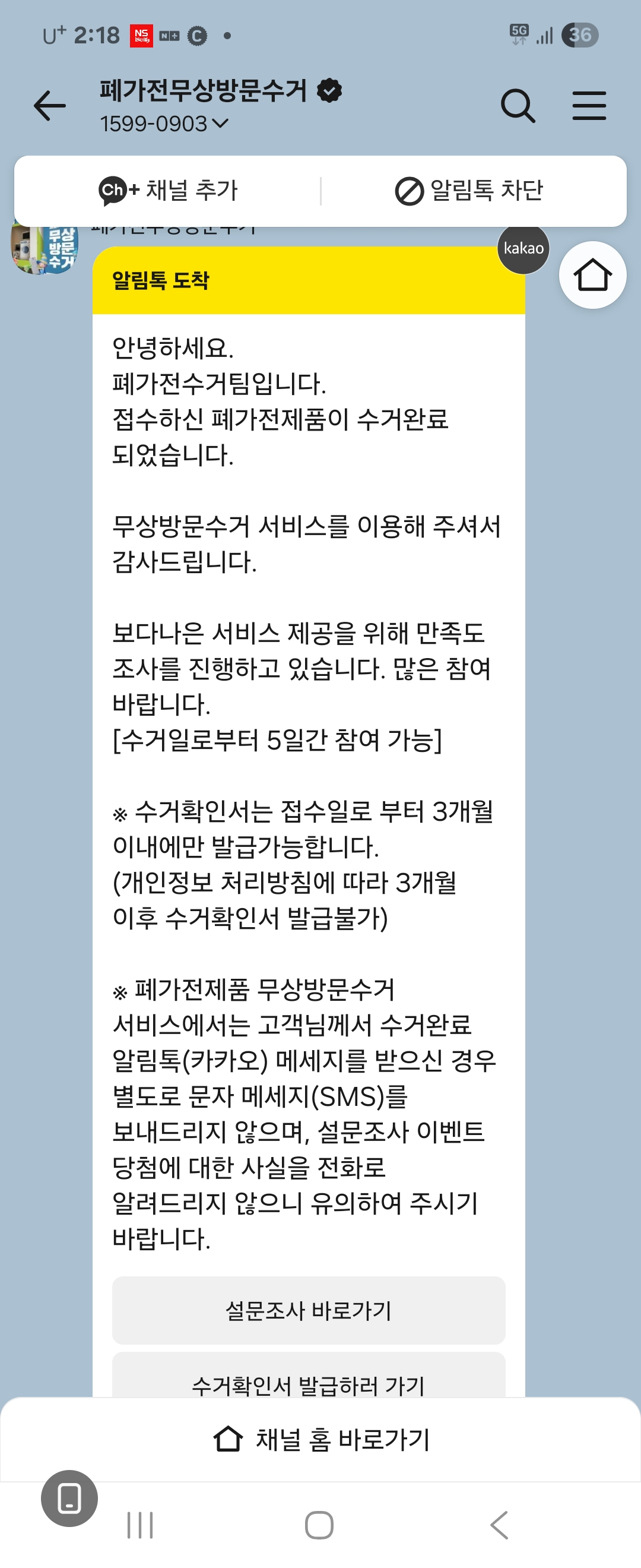Image resolution: width=641 pixels, height=1568 pixels.
Task: Select 수거확인서 발급하러 가기
Action: click(x=309, y=1380)
